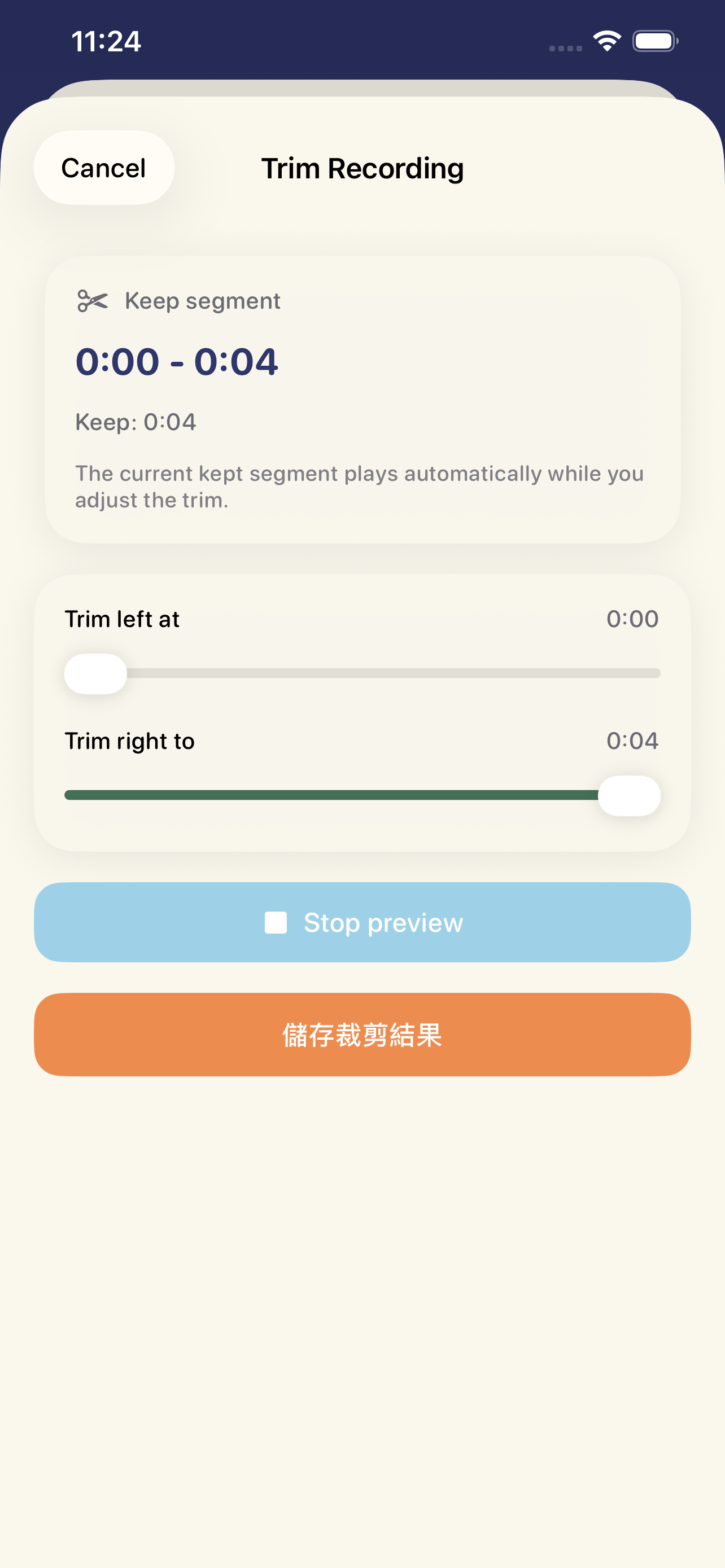Viewport: 725px width, 1568px height.
Task: Stop the preview playback
Action: pyautogui.click(x=362, y=923)
